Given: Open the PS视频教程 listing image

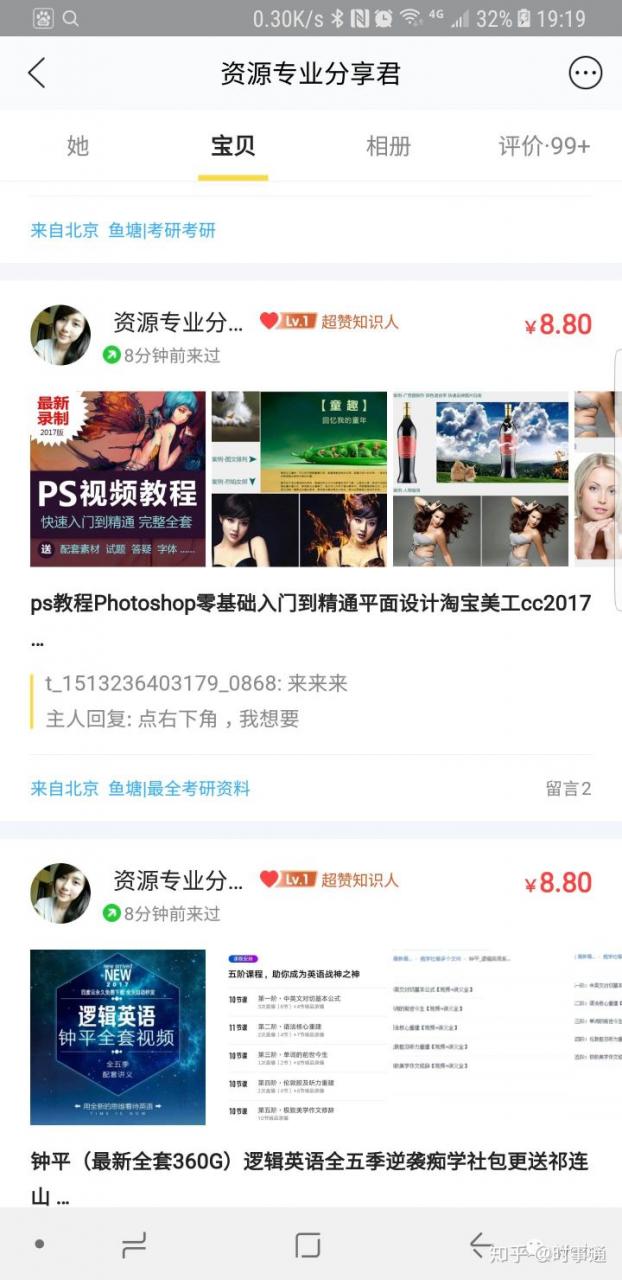Looking at the screenshot, I should 118,479.
